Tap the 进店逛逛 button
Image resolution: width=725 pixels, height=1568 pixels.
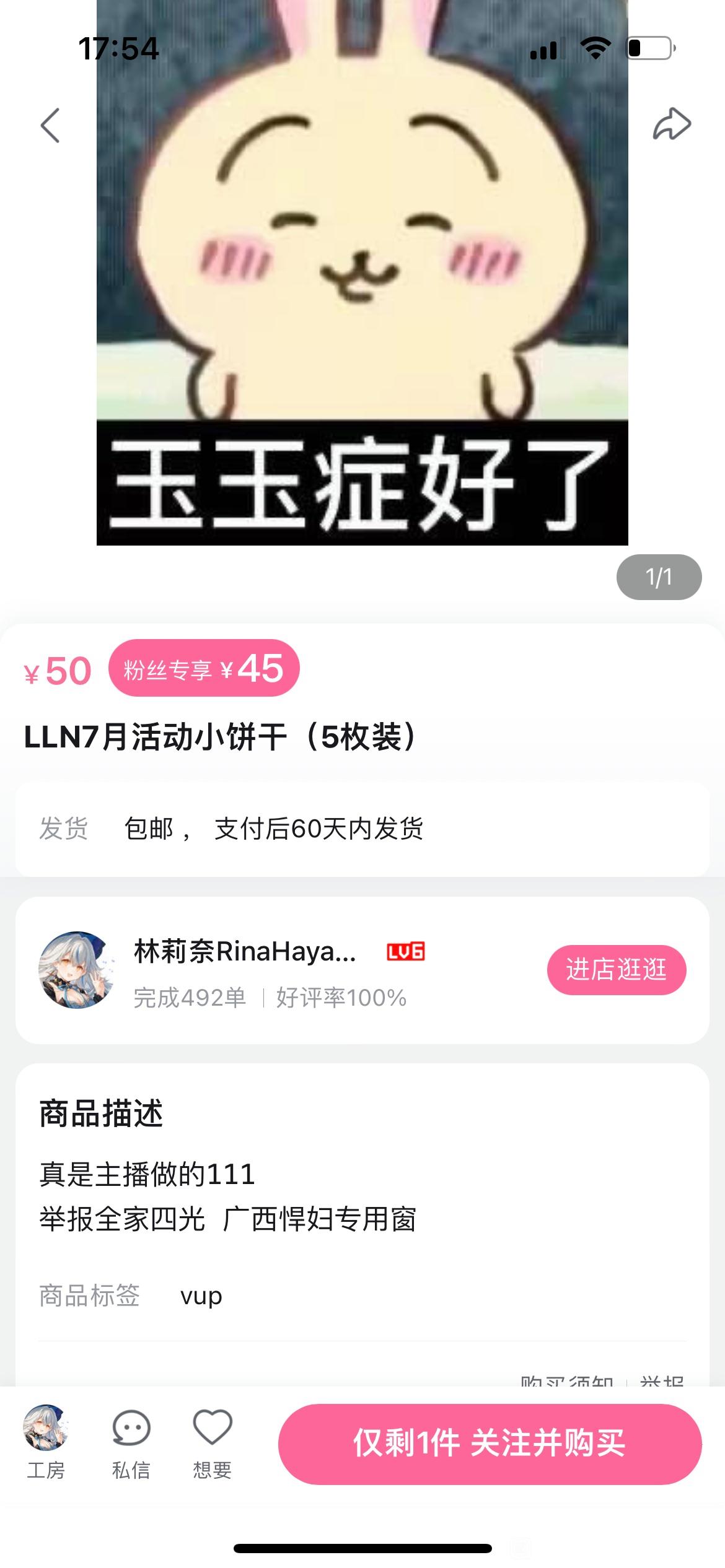coord(616,970)
